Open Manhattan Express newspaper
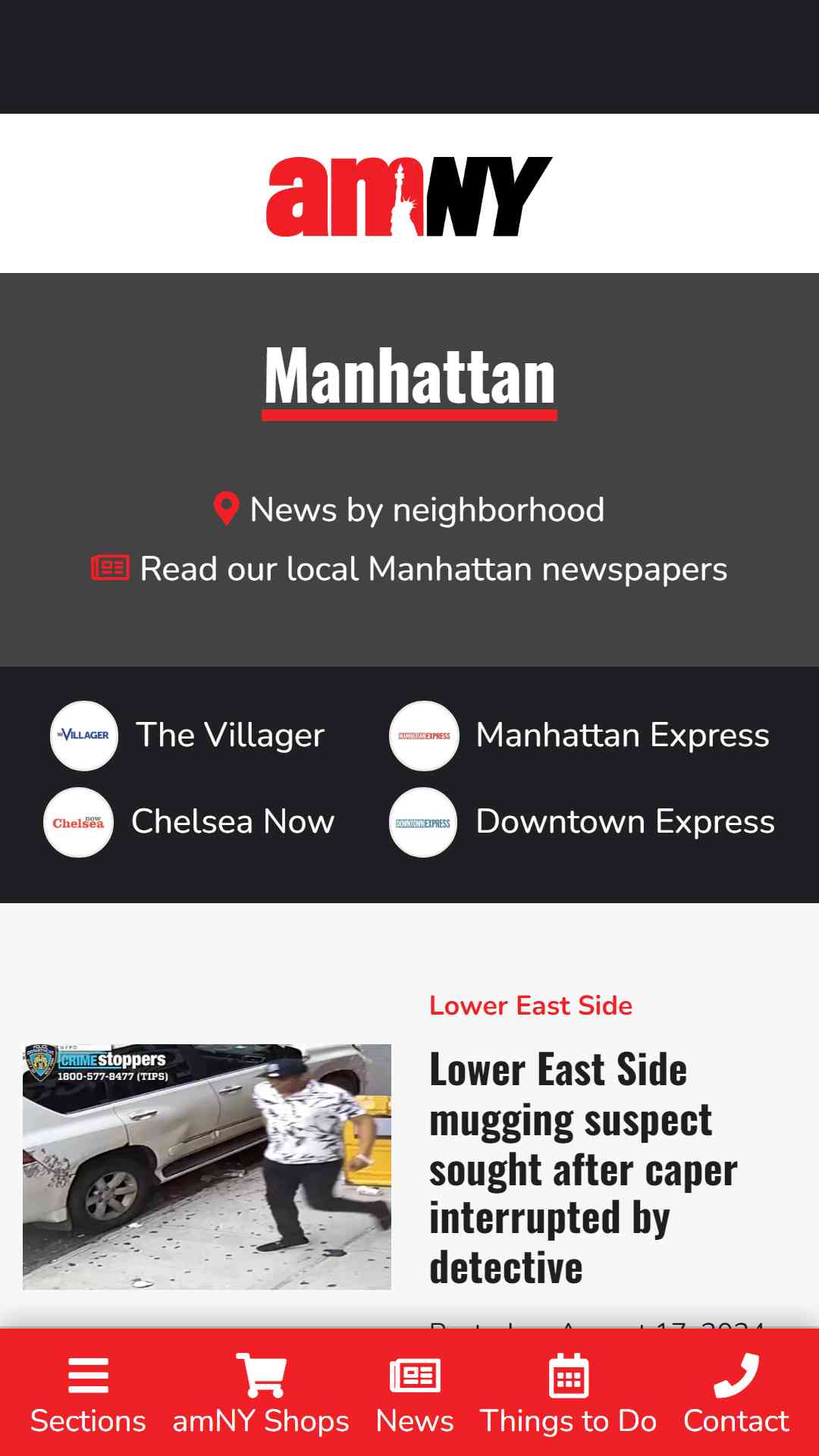The image size is (819, 1456). point(579,736)
